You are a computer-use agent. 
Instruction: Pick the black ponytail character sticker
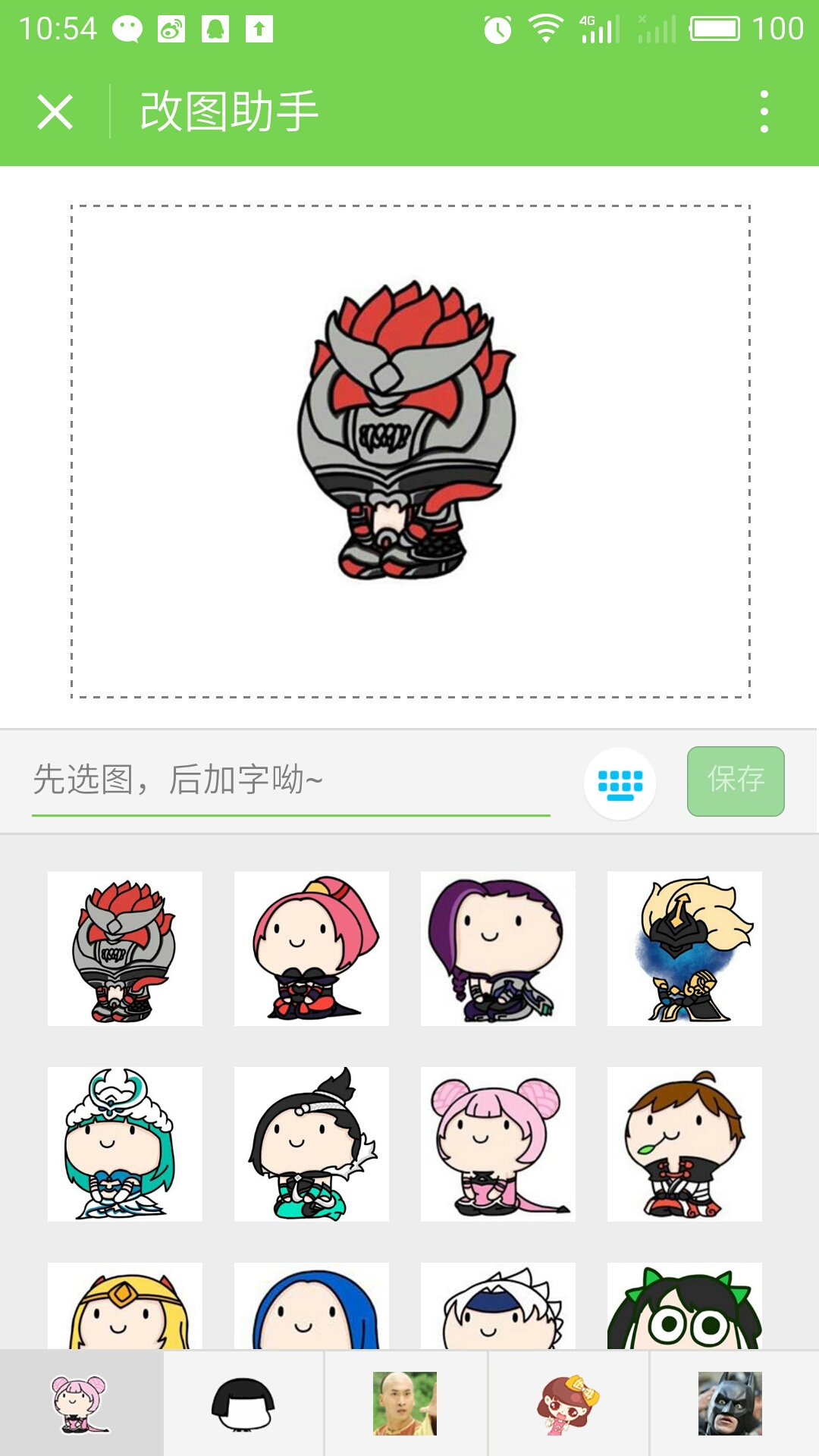[312, 1144]
